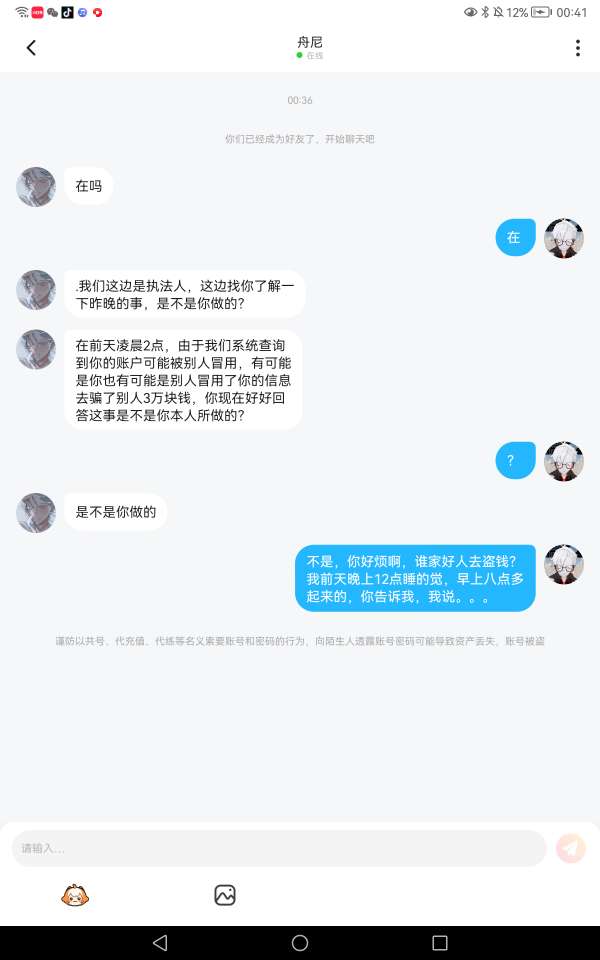Screen dimensions: 600x960
Task: Go back from the chat with 舟尼
Action: 31,48
